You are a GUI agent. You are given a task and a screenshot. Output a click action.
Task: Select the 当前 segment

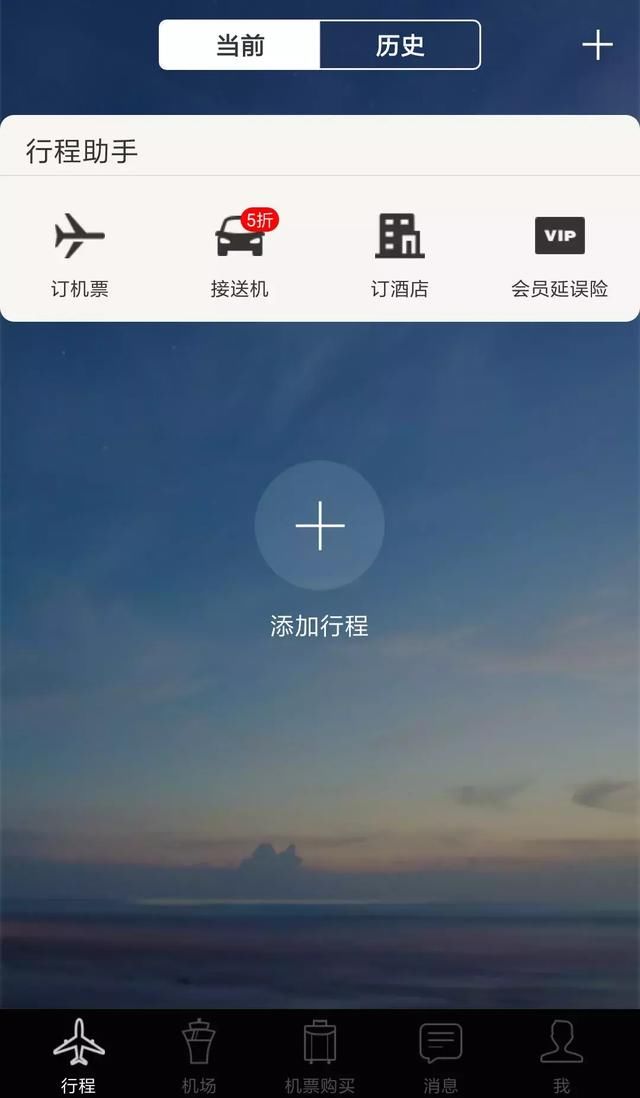coord(240,46)
